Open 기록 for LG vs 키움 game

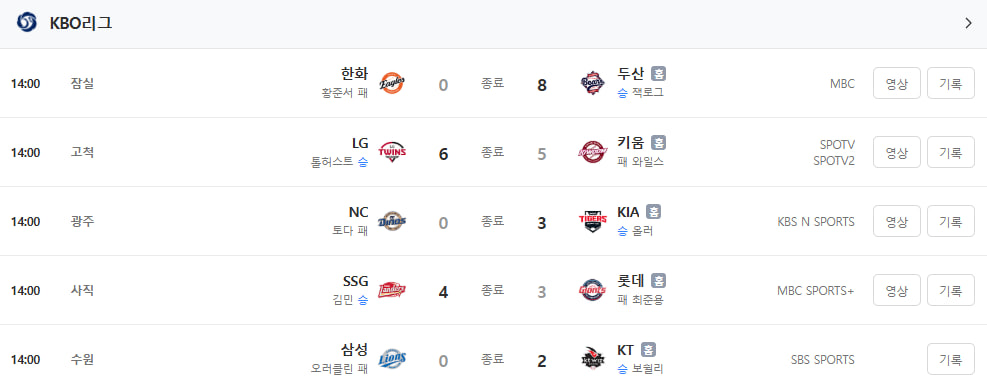[x=950, y=152]
